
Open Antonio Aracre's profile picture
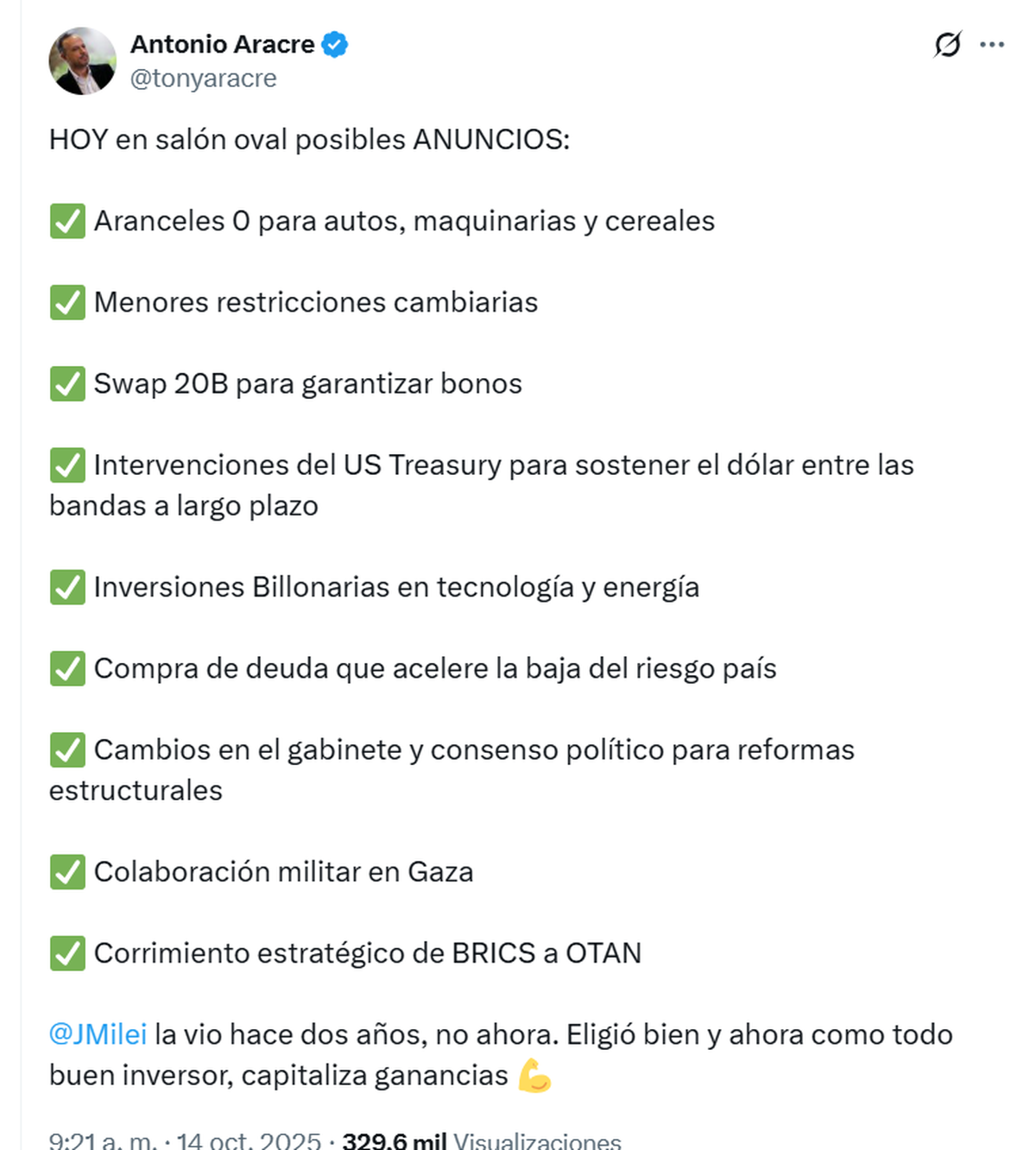pos(82,60)
